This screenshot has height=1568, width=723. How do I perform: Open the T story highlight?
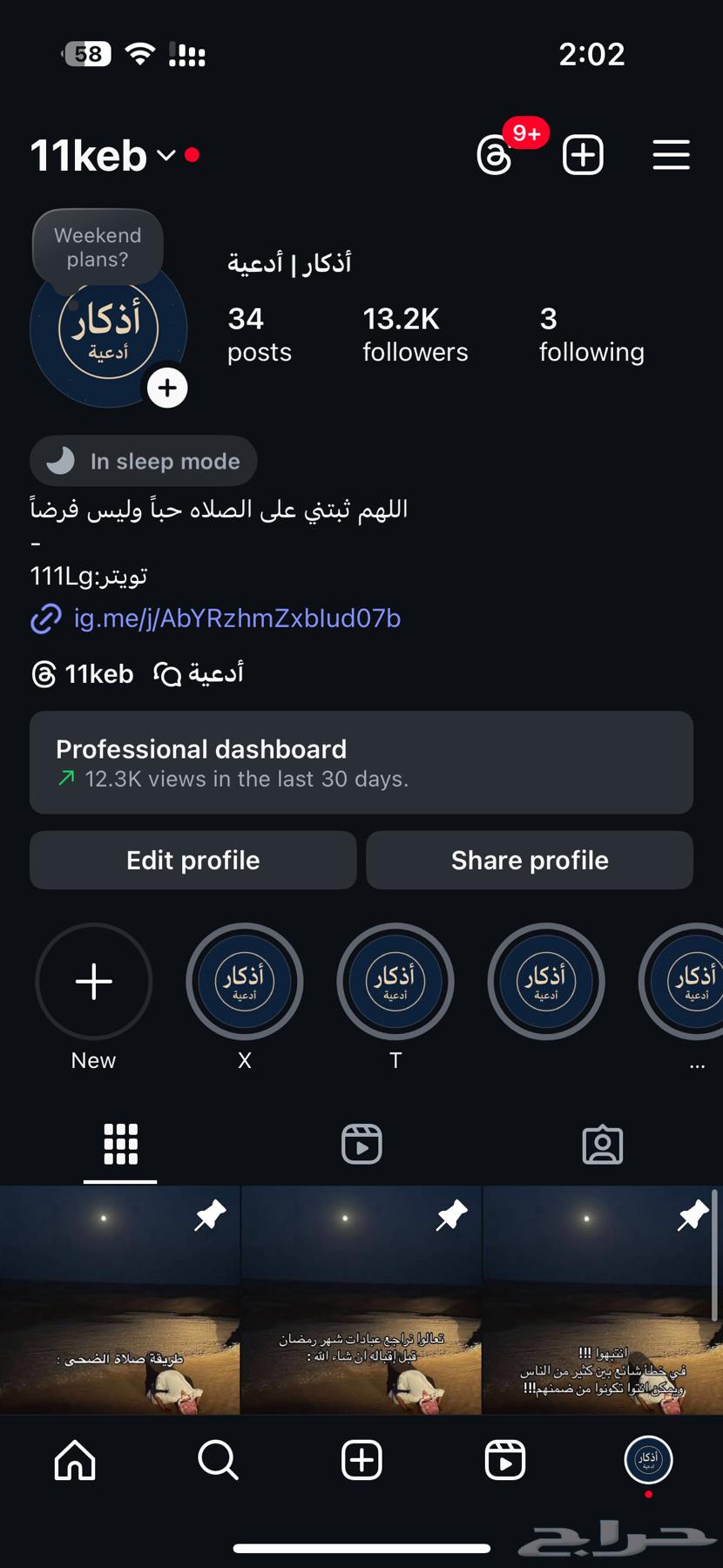coord(395,982)
